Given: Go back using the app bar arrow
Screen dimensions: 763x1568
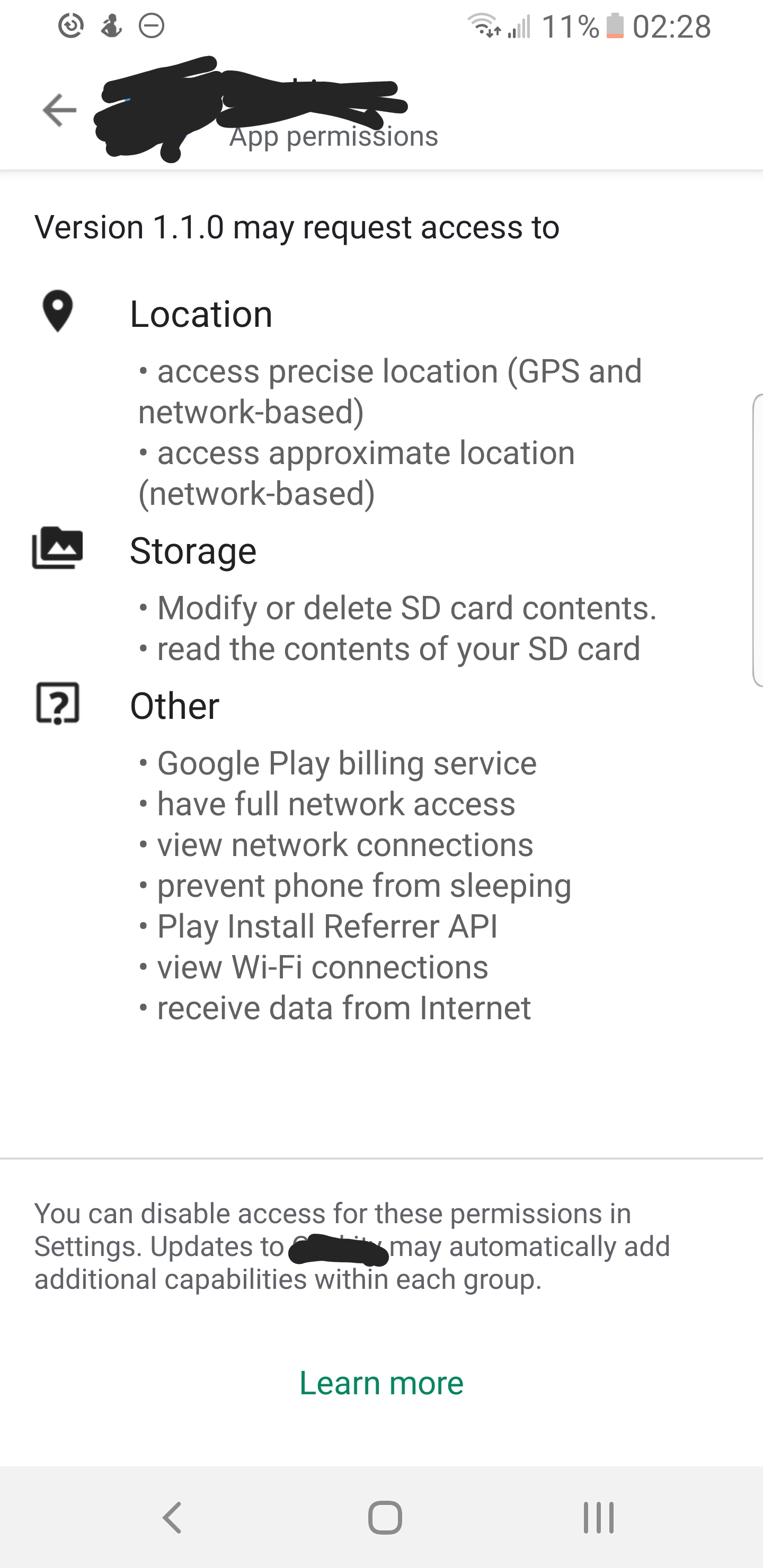Looking at the screenshot, I should tap(59, 110).
